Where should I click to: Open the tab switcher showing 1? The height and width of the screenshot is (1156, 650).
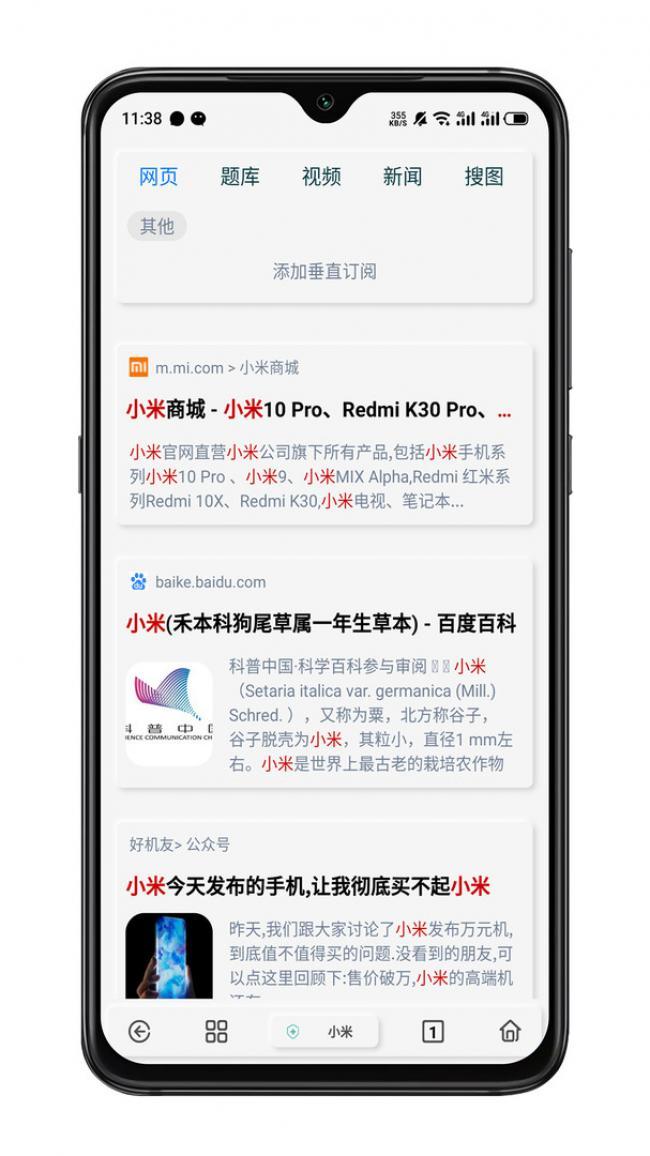[x=432, y=1031]
